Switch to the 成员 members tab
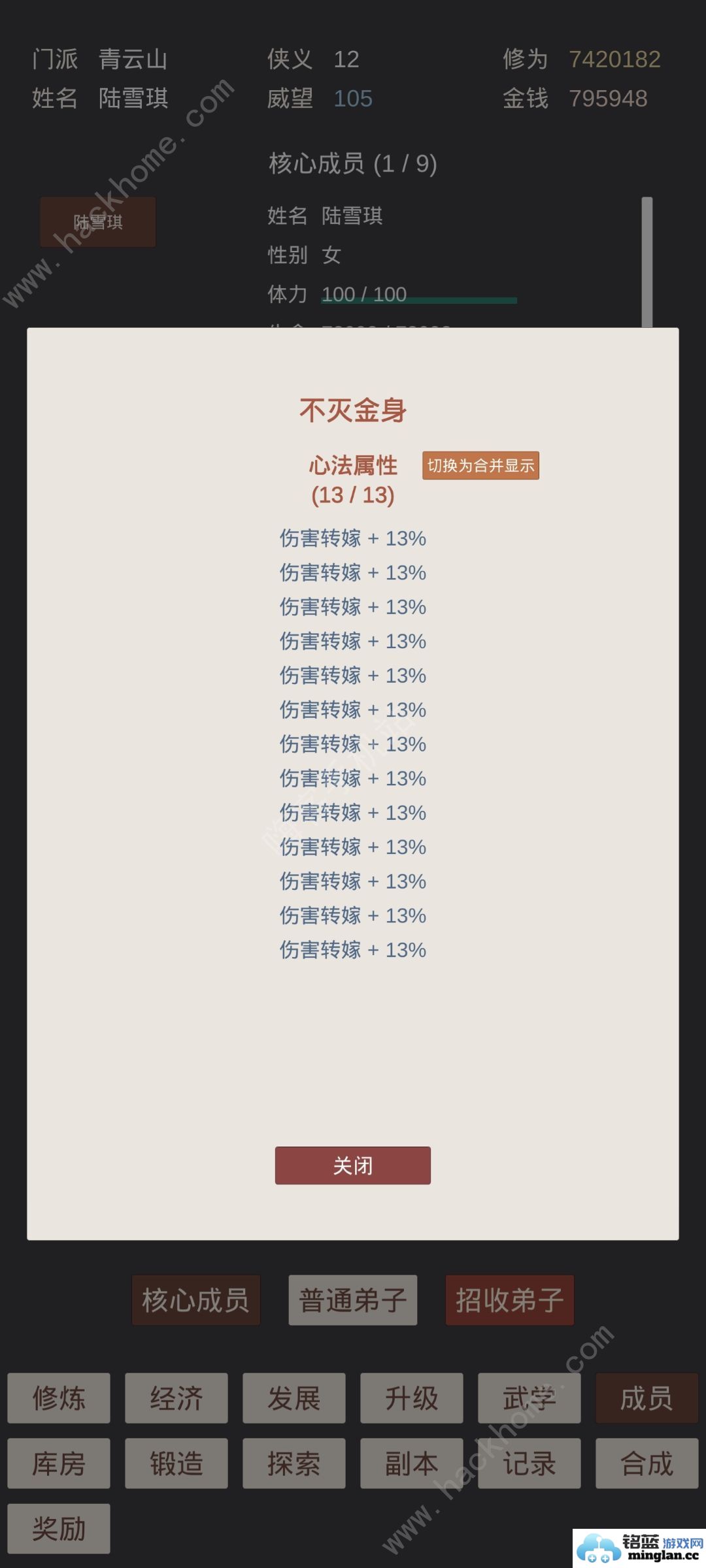Viewport: 706px width, 1568px height. point(647,1398)
